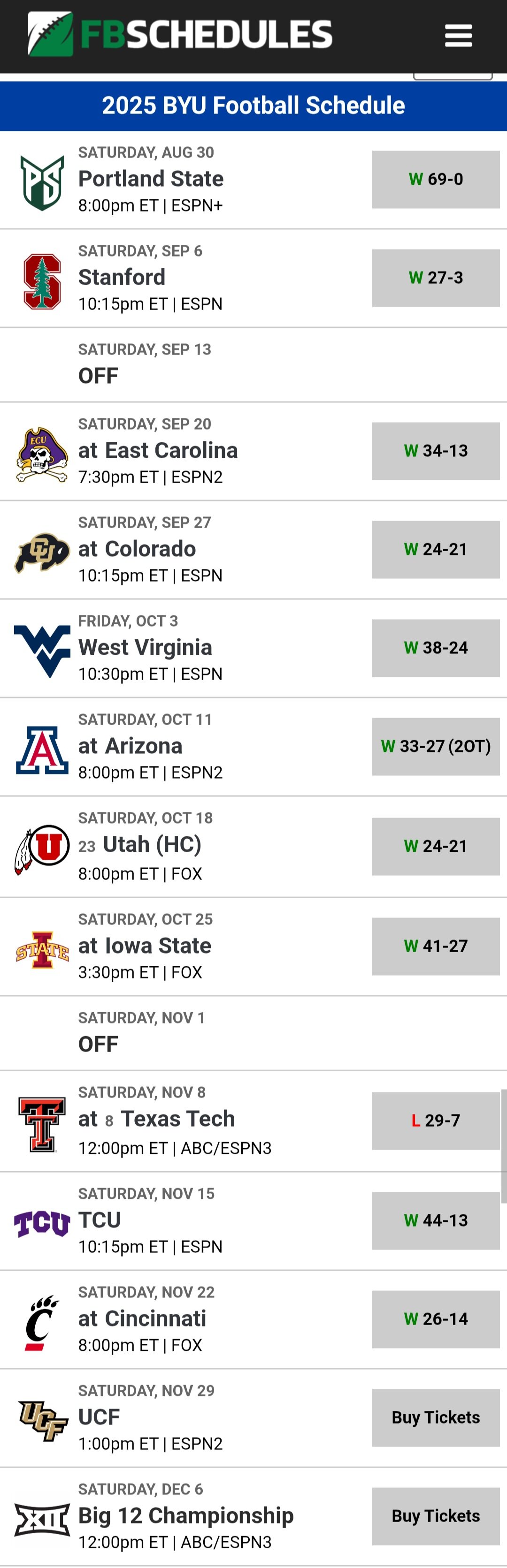Image resolution: width=507 pixels, height=1568 pixels.
Task: Open the TCU W 44-13 result
Action: 436,1220
